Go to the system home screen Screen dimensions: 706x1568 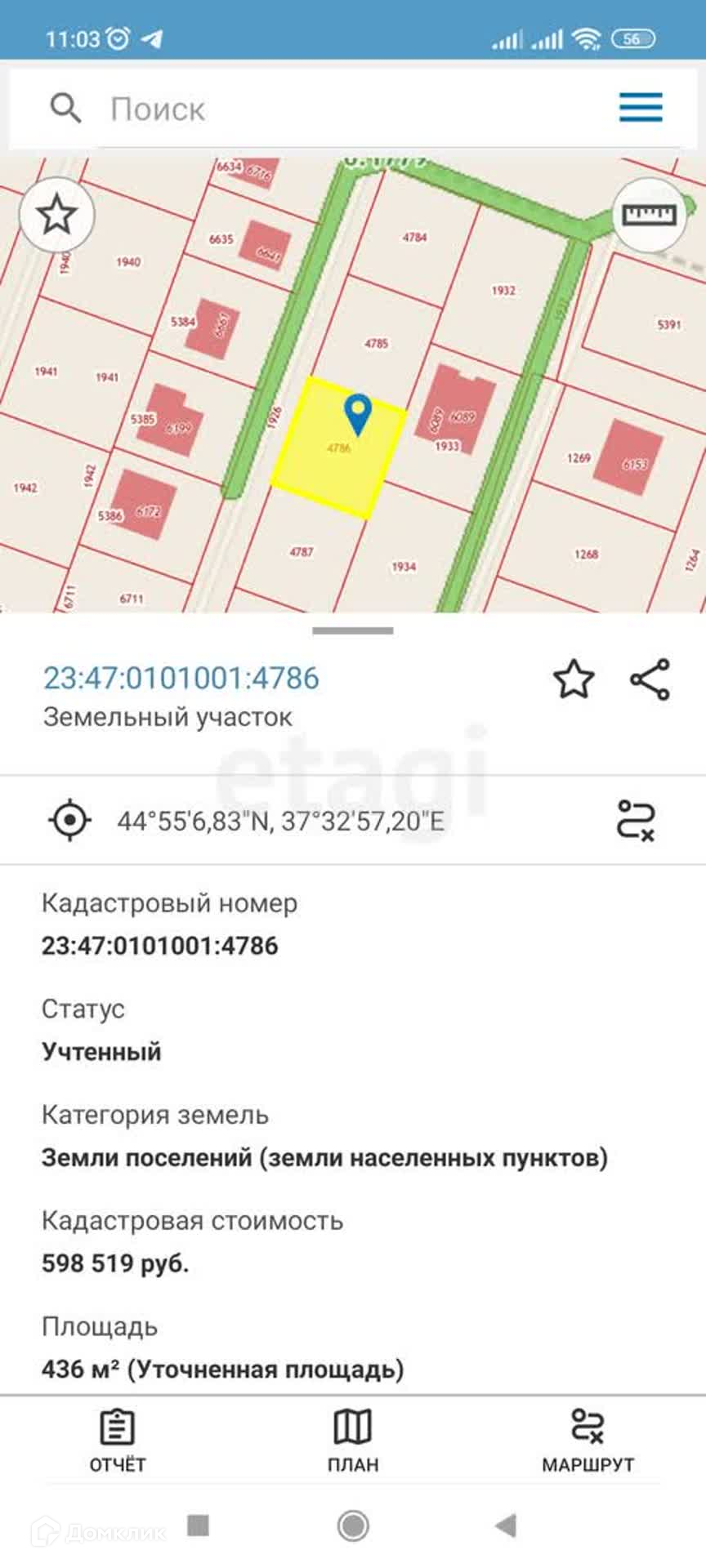coord(353,1524)
